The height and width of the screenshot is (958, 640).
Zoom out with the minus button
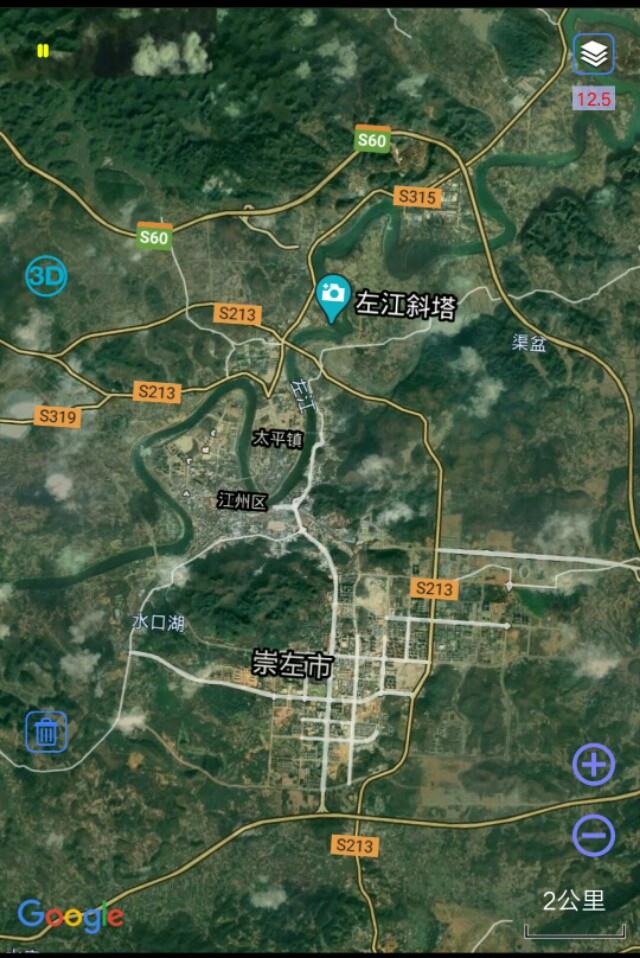(x=593, y=835)
